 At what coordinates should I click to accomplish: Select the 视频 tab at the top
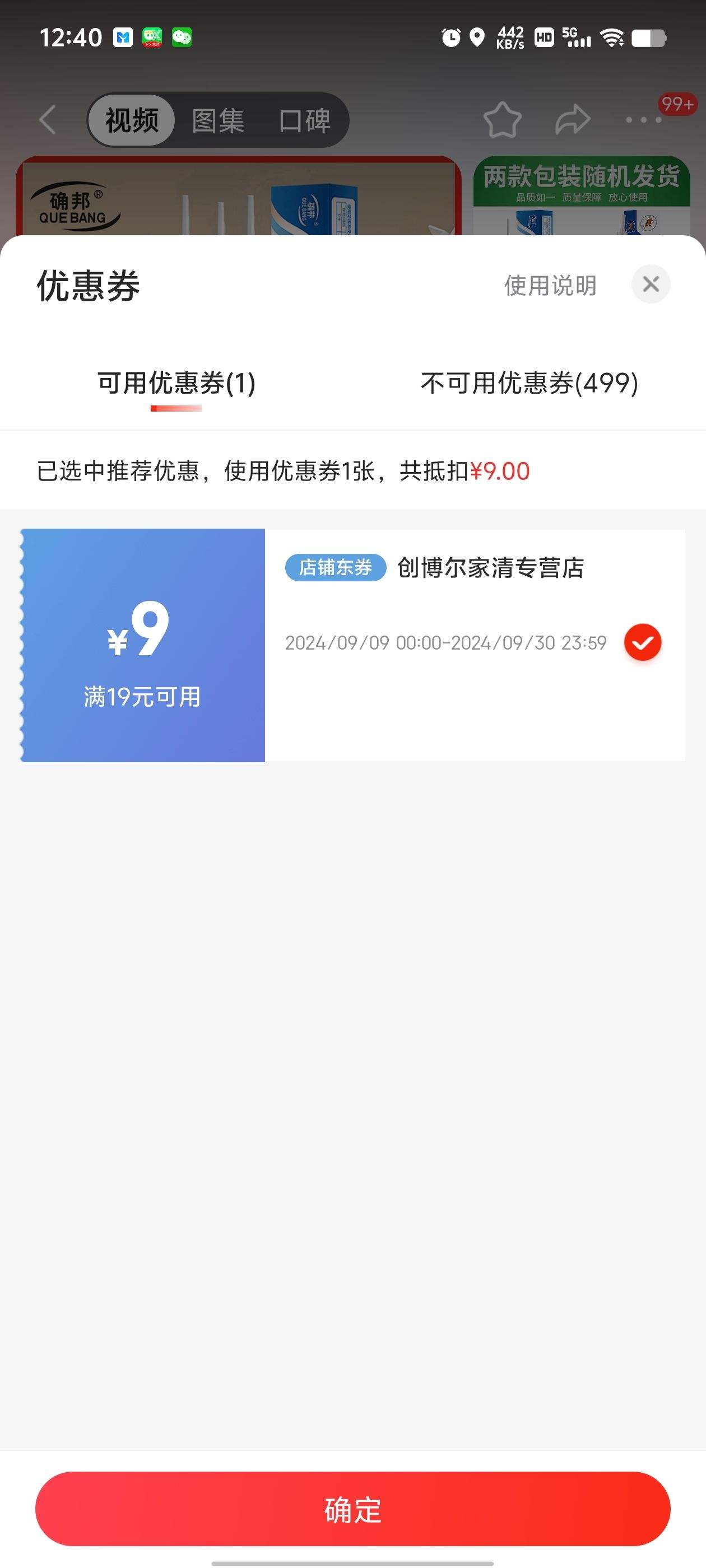point(132,120)
